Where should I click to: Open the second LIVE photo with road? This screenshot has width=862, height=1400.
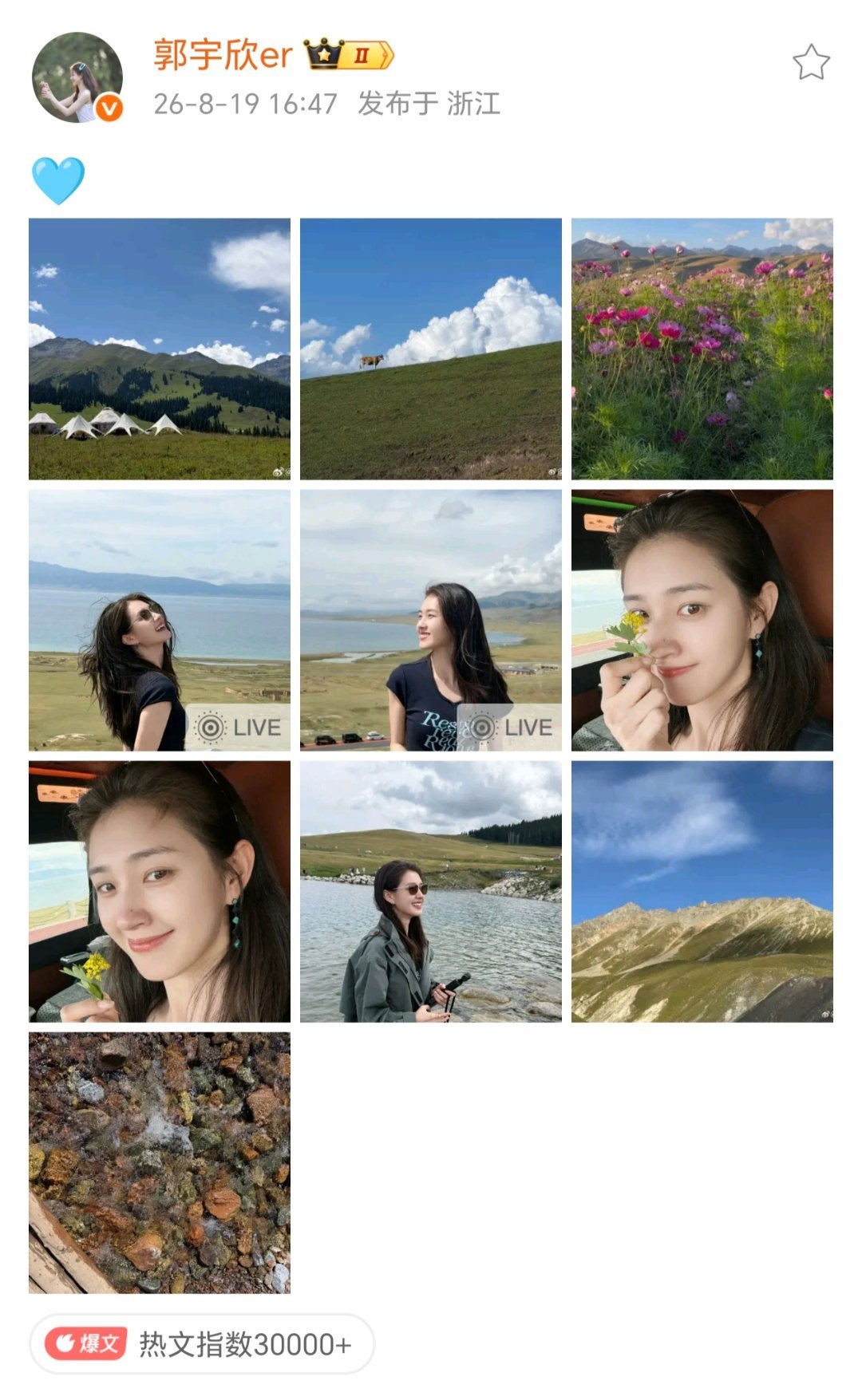431,620
